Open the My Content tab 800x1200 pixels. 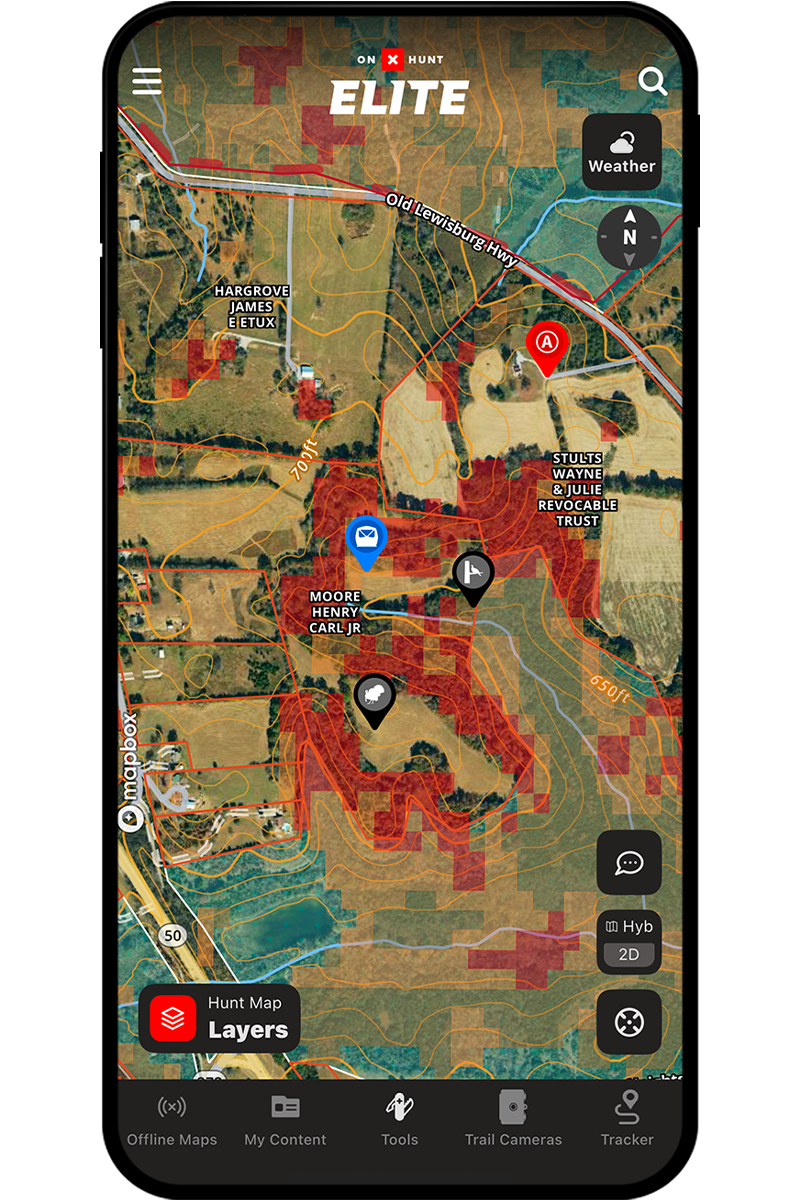point(285,1119)
